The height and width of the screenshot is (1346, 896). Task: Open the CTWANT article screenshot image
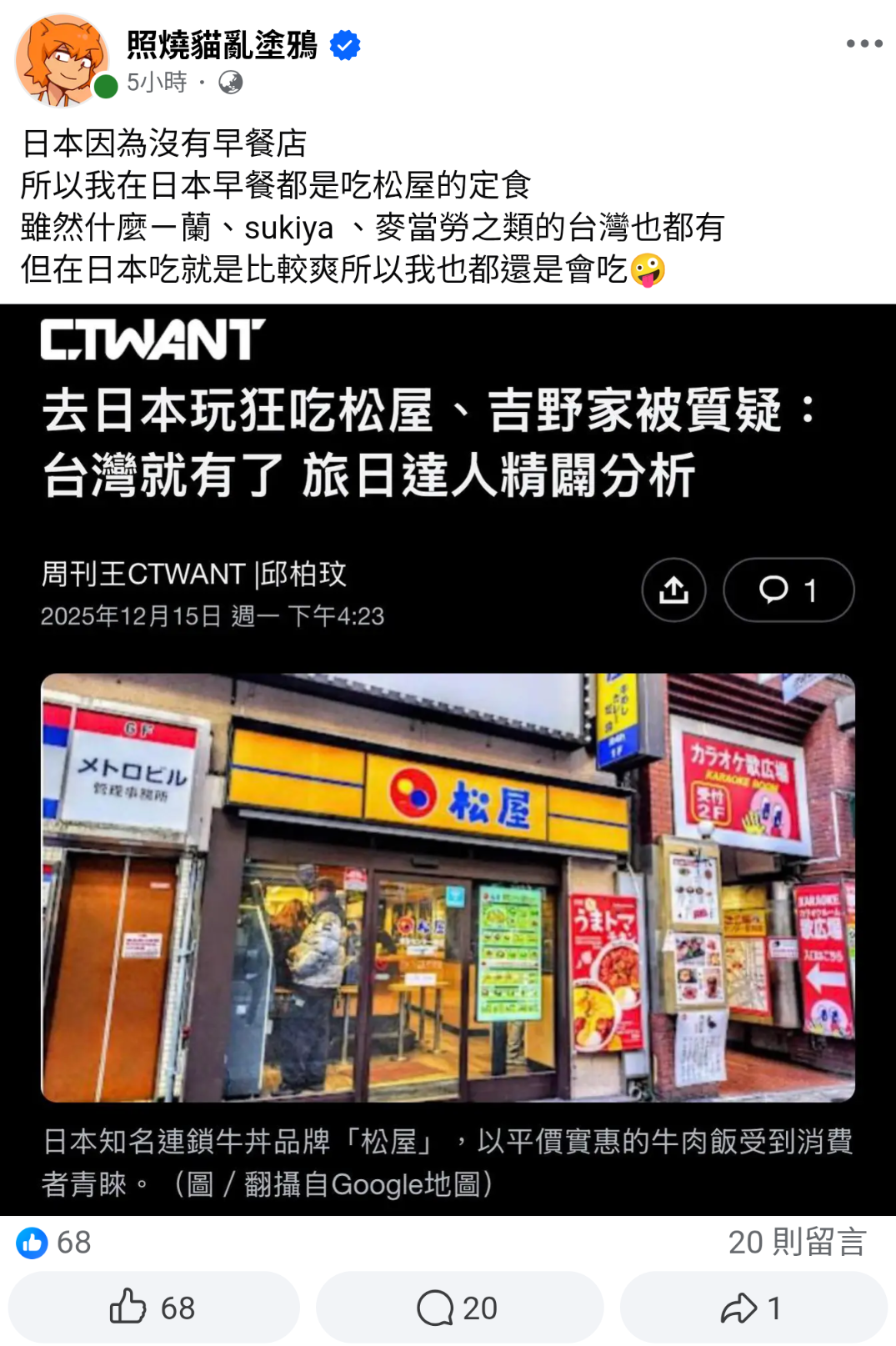point(448,759)
